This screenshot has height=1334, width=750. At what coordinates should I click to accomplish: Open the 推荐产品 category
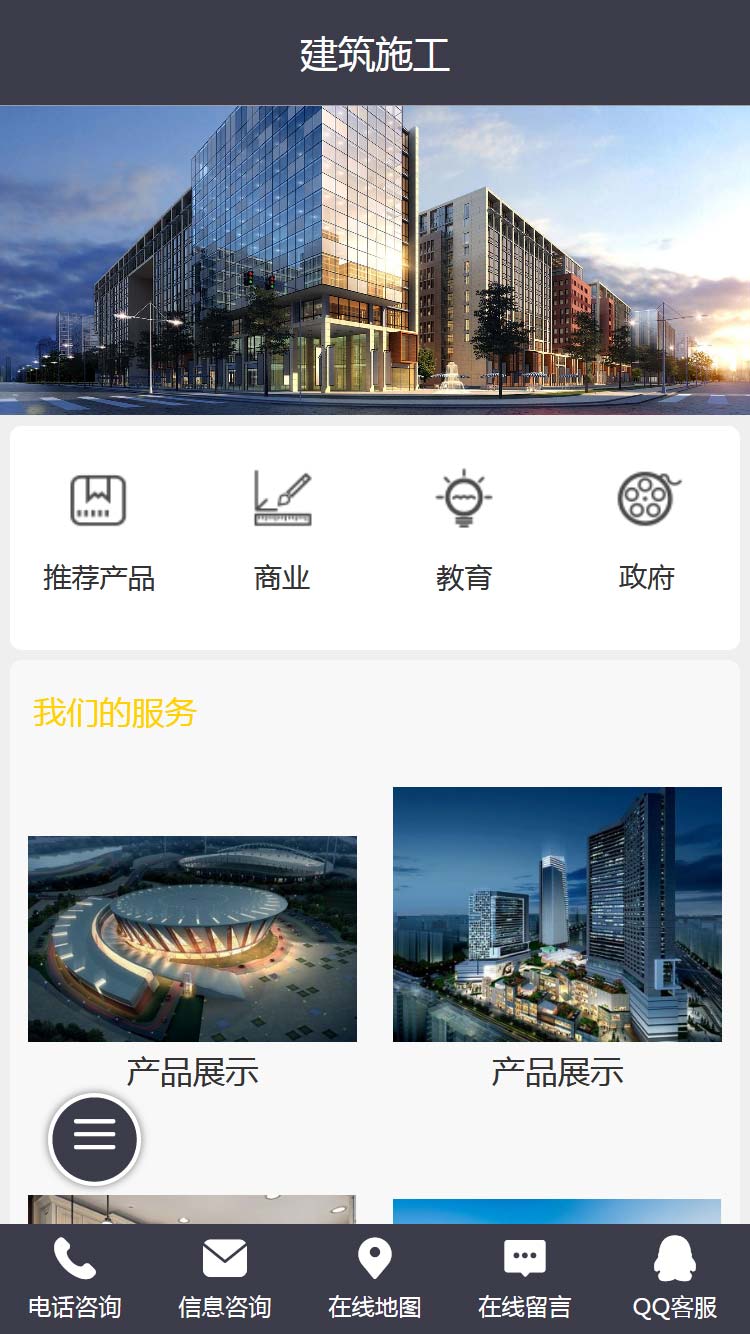click(x=99, y=532)
